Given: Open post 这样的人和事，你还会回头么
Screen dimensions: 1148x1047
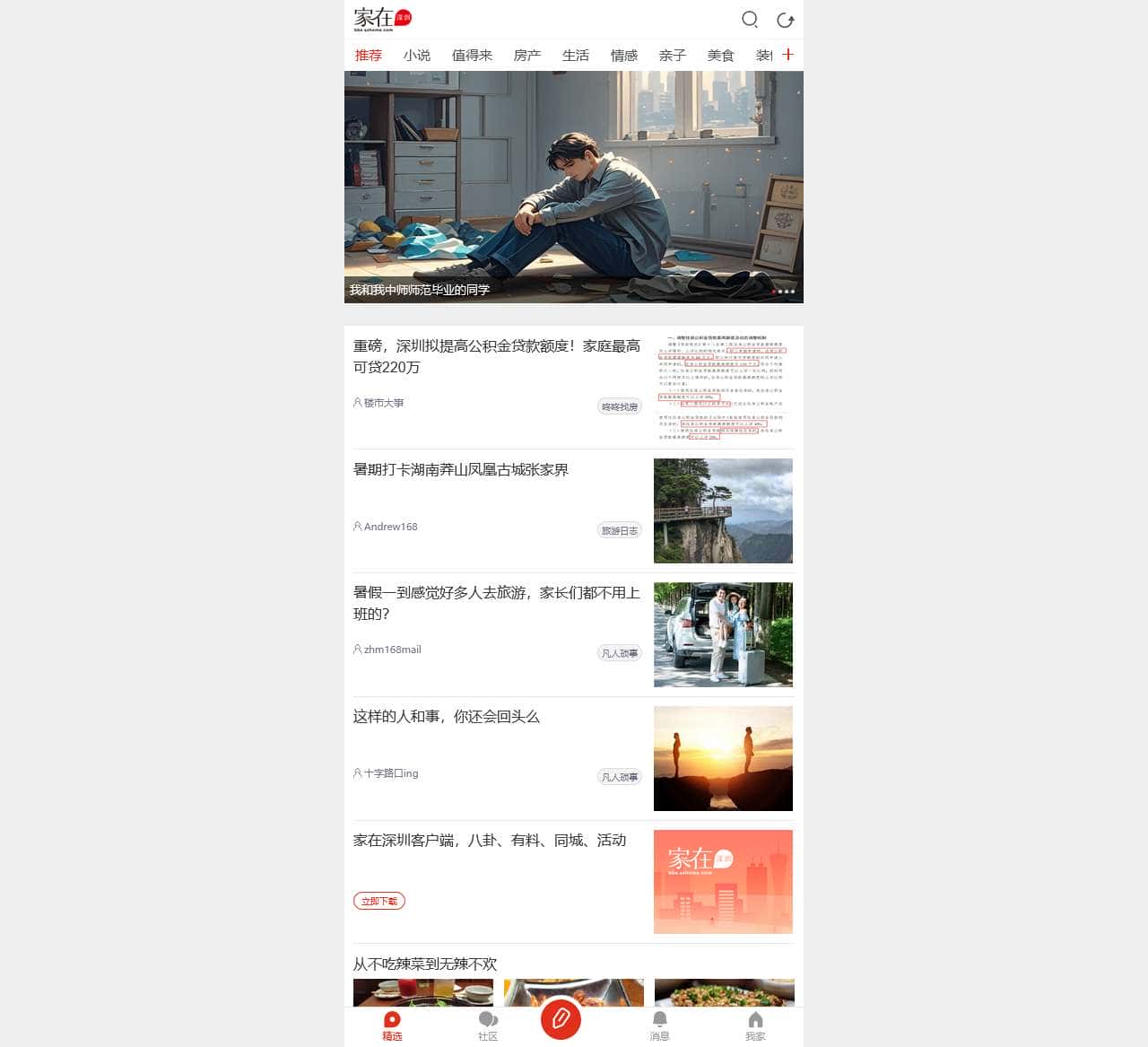Looking at the screenshot, I should coord(446,716).
